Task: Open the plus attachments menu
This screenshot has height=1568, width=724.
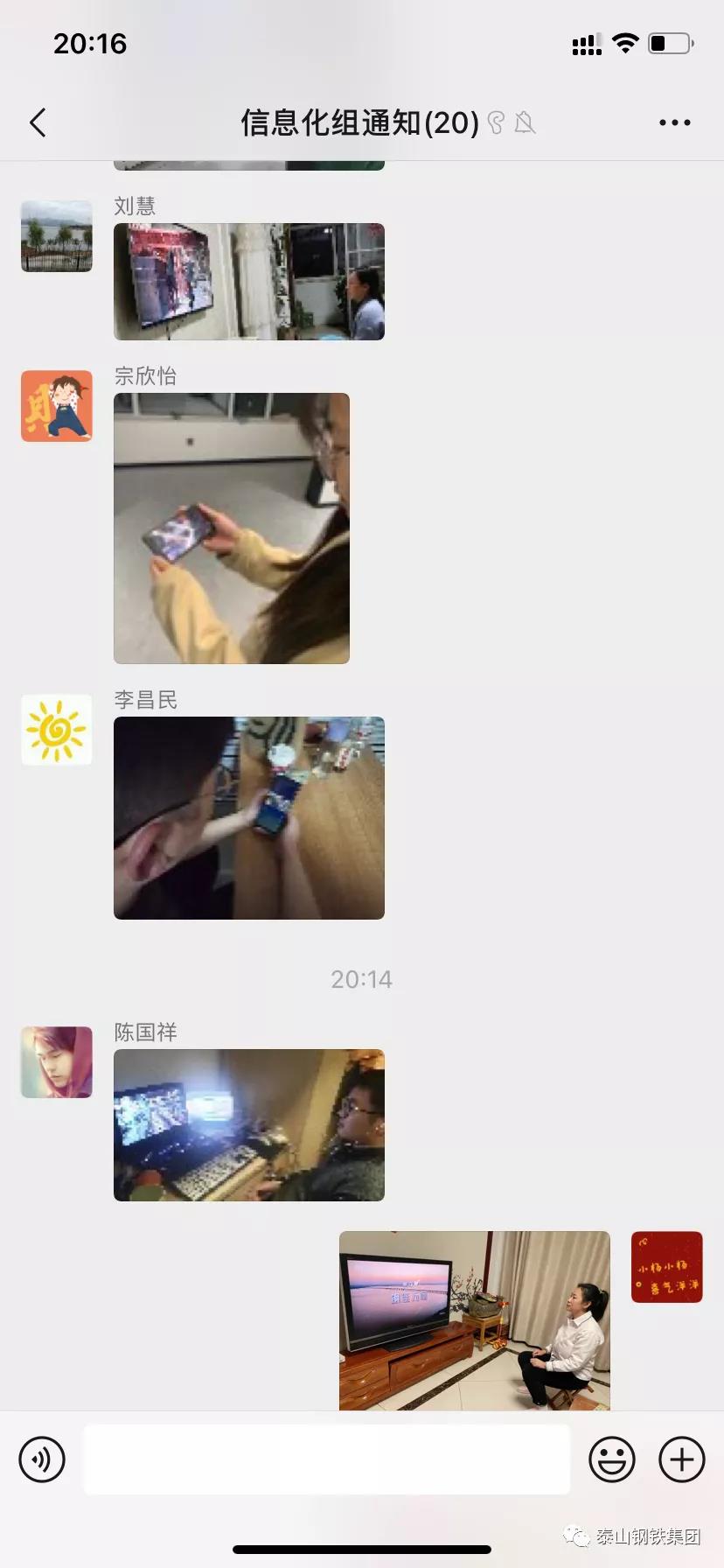Action: point(681,1459)
